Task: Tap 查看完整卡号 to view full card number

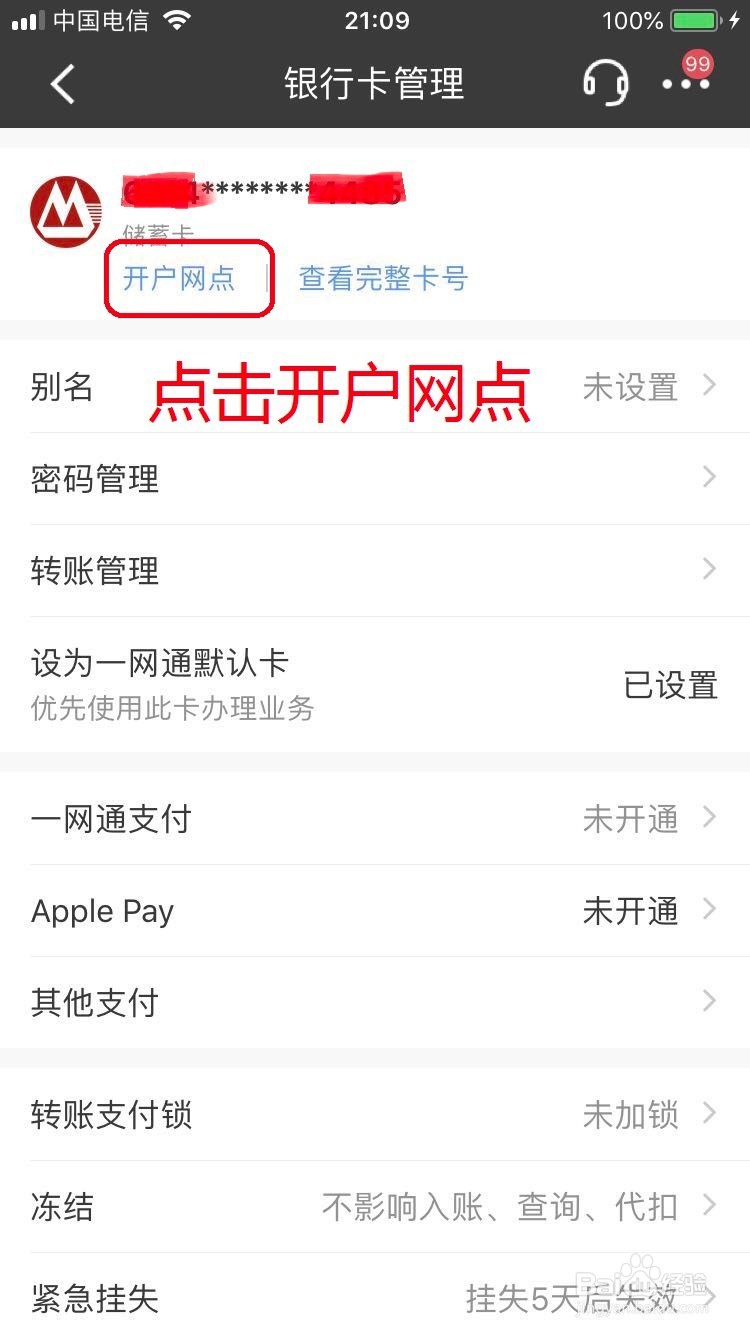Action: [x=382, y=279]
